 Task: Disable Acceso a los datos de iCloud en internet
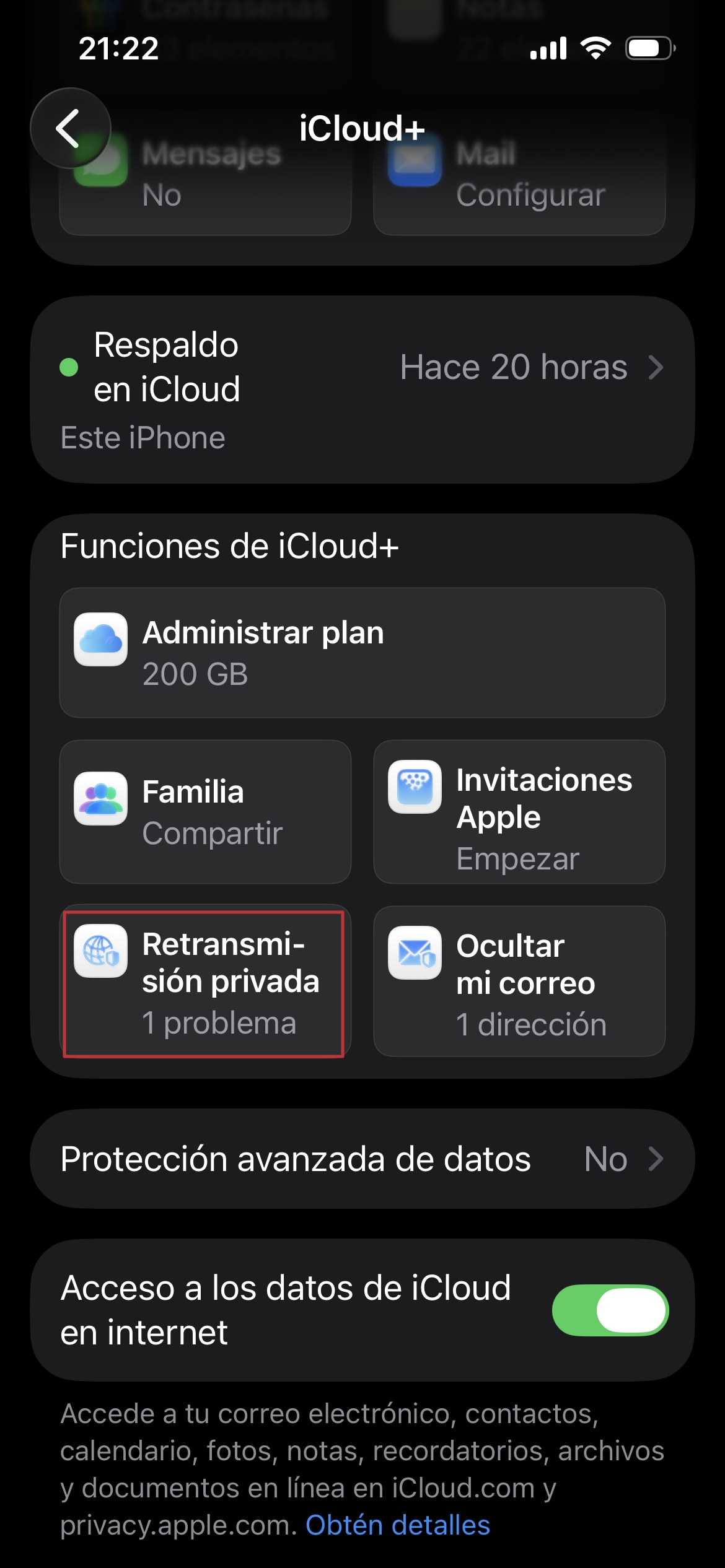click(x=610, y=1310)
